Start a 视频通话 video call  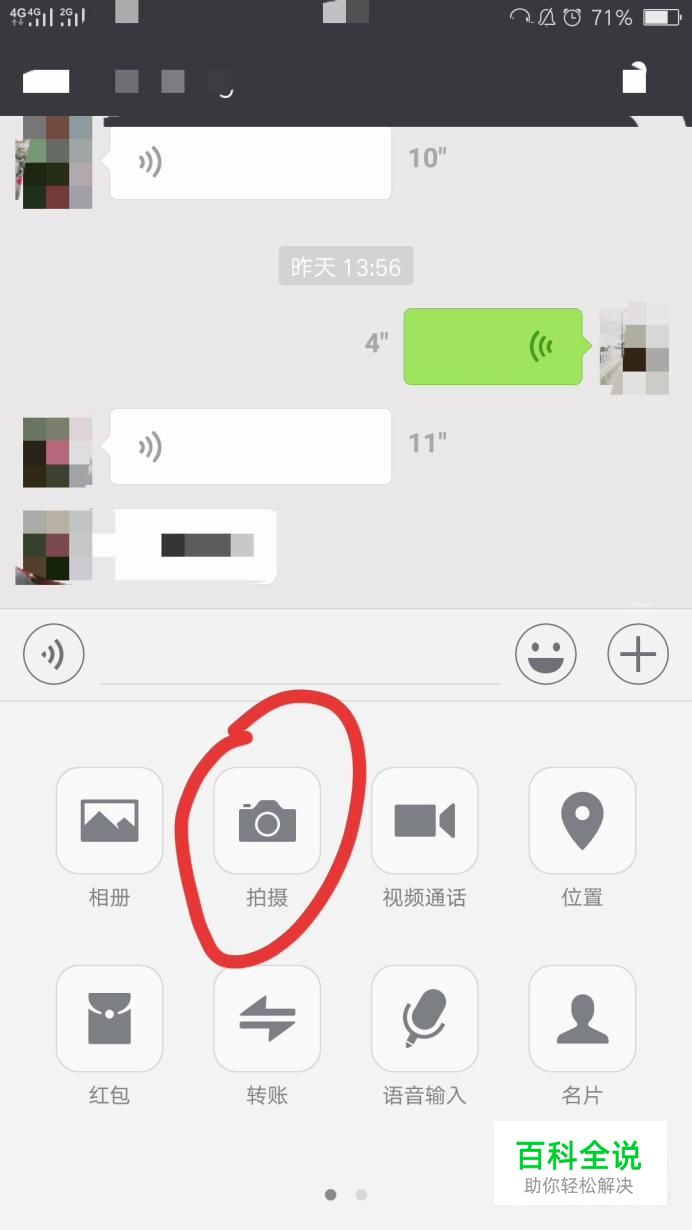[424, 821]
